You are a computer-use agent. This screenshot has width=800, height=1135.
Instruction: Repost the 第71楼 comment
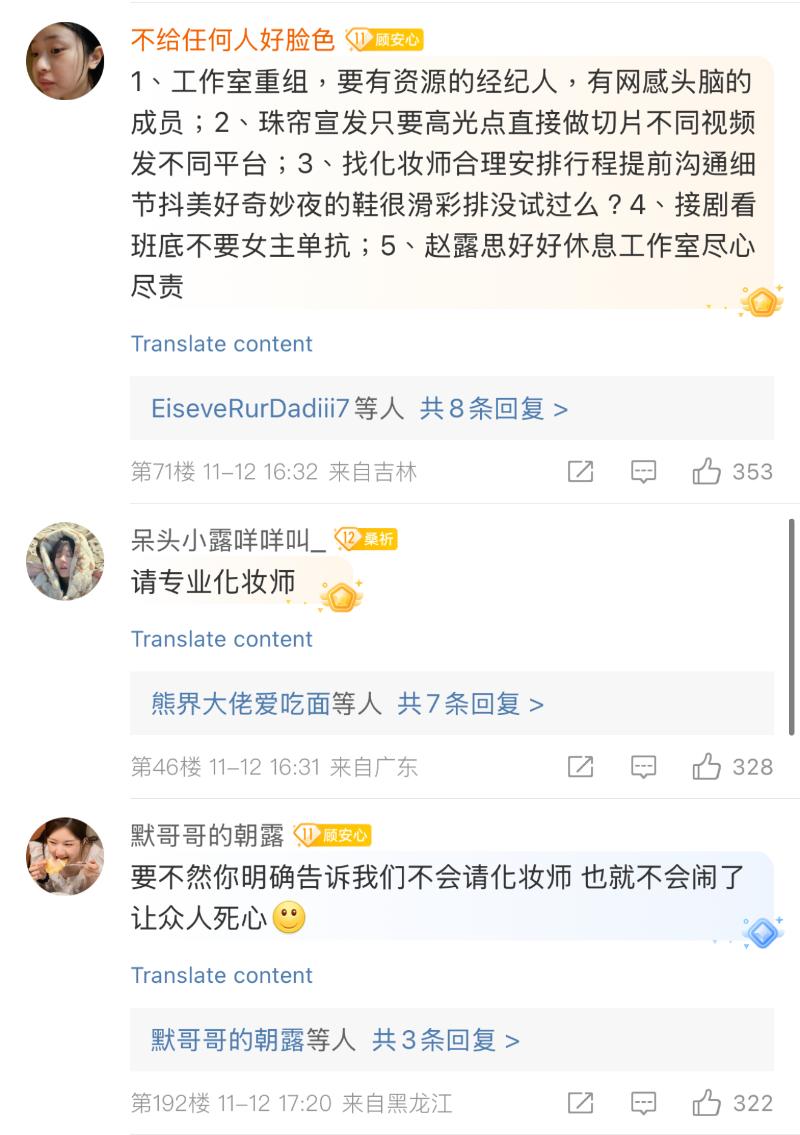coord(580,472)
